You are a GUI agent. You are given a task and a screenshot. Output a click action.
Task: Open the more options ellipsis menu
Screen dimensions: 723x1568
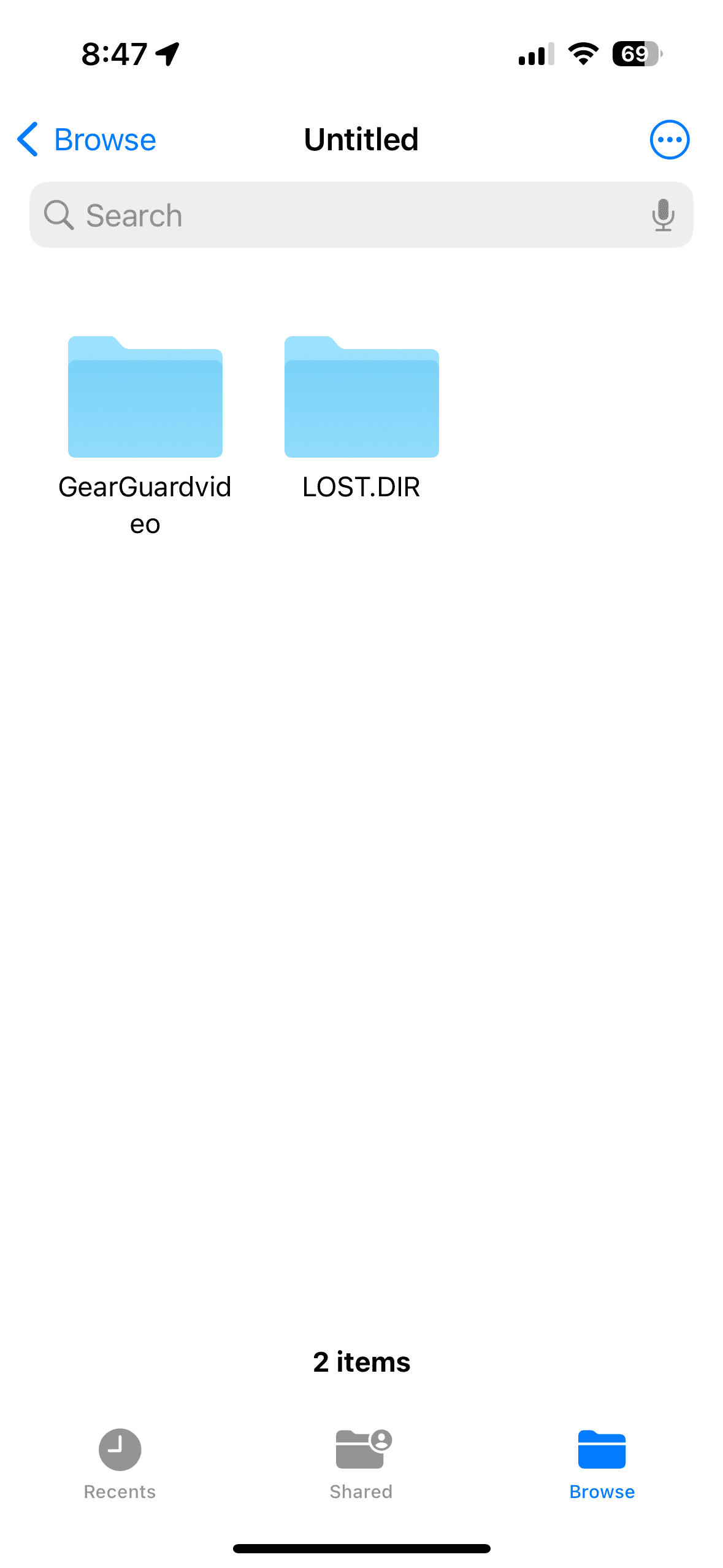point(669,139)
